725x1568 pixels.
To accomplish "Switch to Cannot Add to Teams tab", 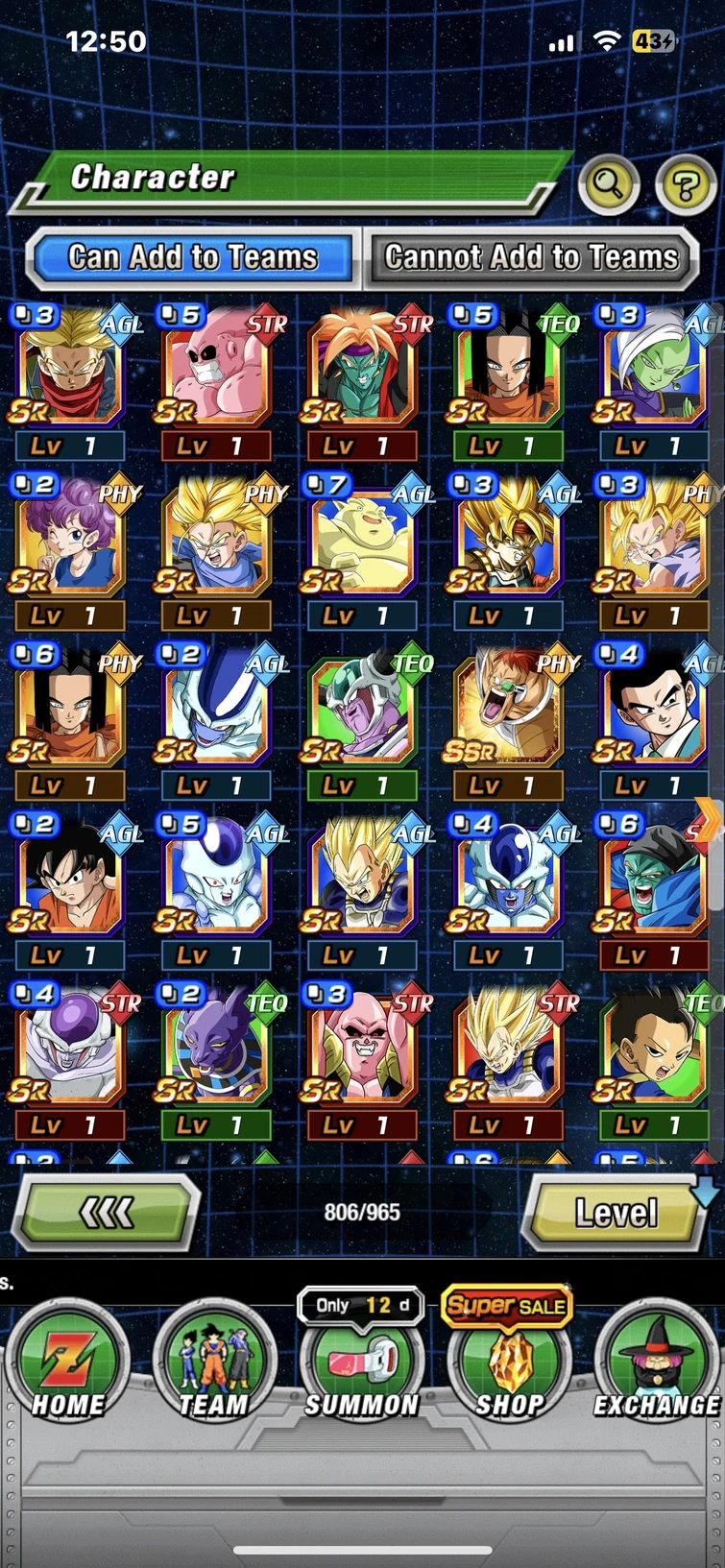I will [x=531, y=257].
